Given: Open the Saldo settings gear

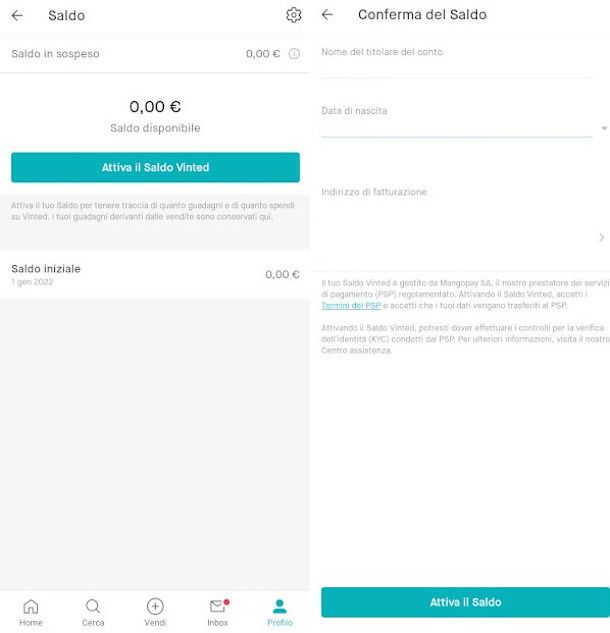Looking at the screenshot, I should [x=293, y=15].
